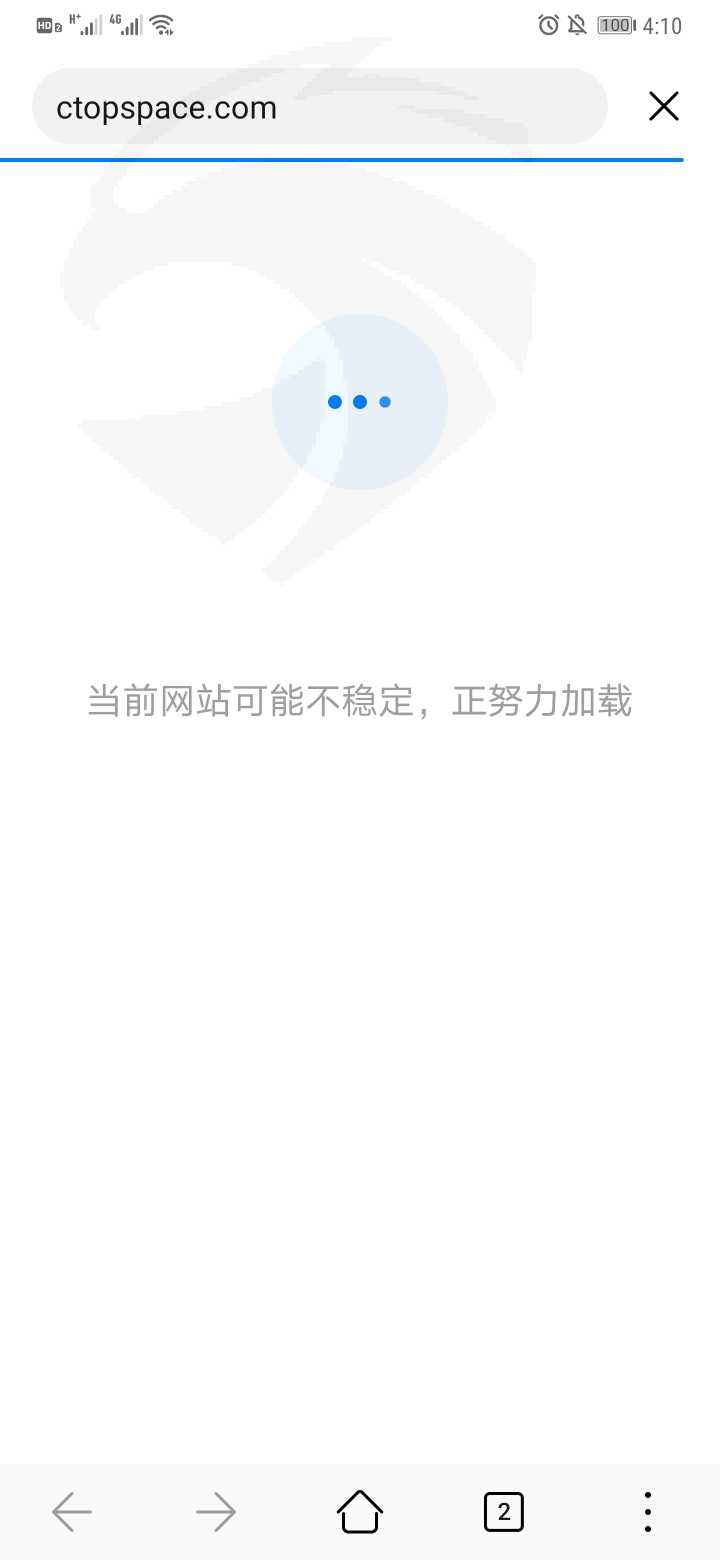720x1560 pixels.
Task: Open the browser home page
Action: pyautogui.click(x=360, y=1511)
